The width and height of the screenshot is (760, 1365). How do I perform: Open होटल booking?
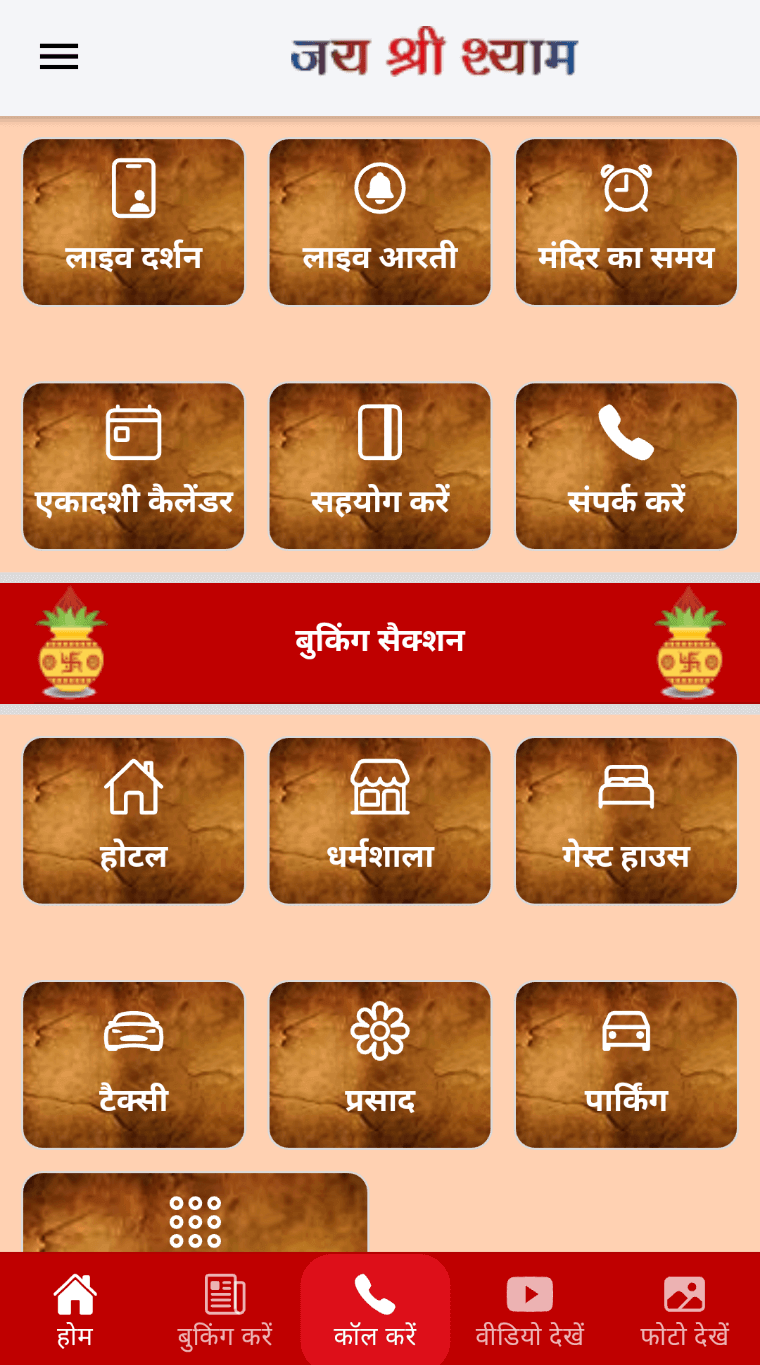pyautogui.click(x=134, y=821)
